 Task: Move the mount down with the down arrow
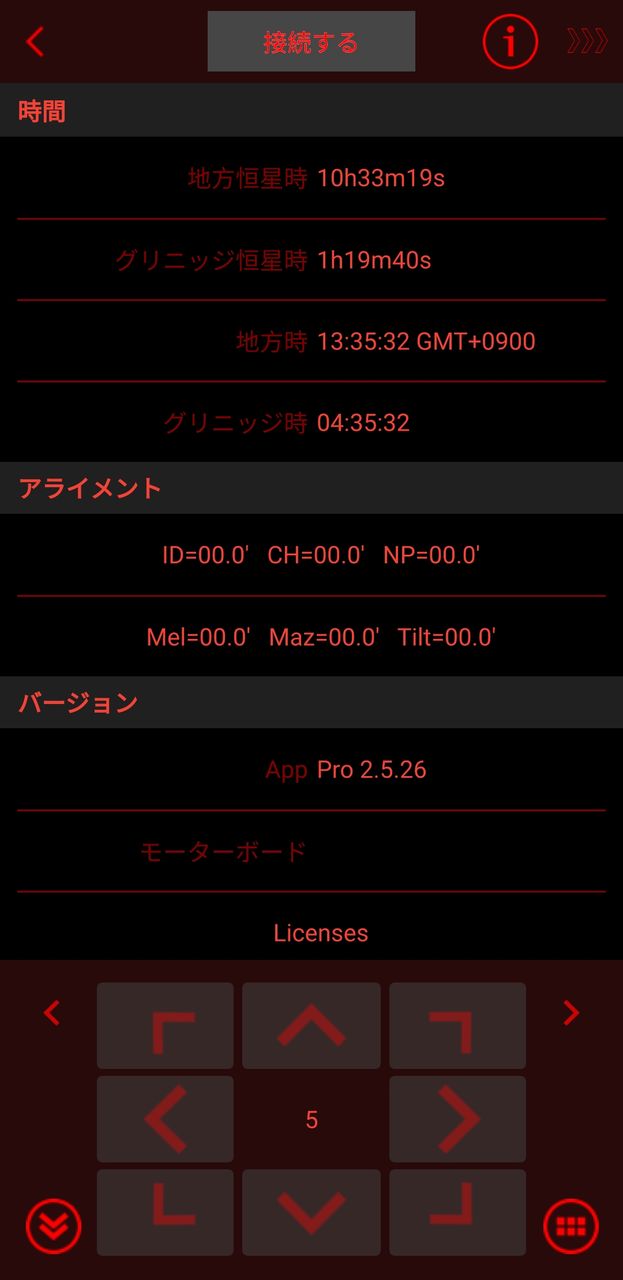(x=311, y=1212)
